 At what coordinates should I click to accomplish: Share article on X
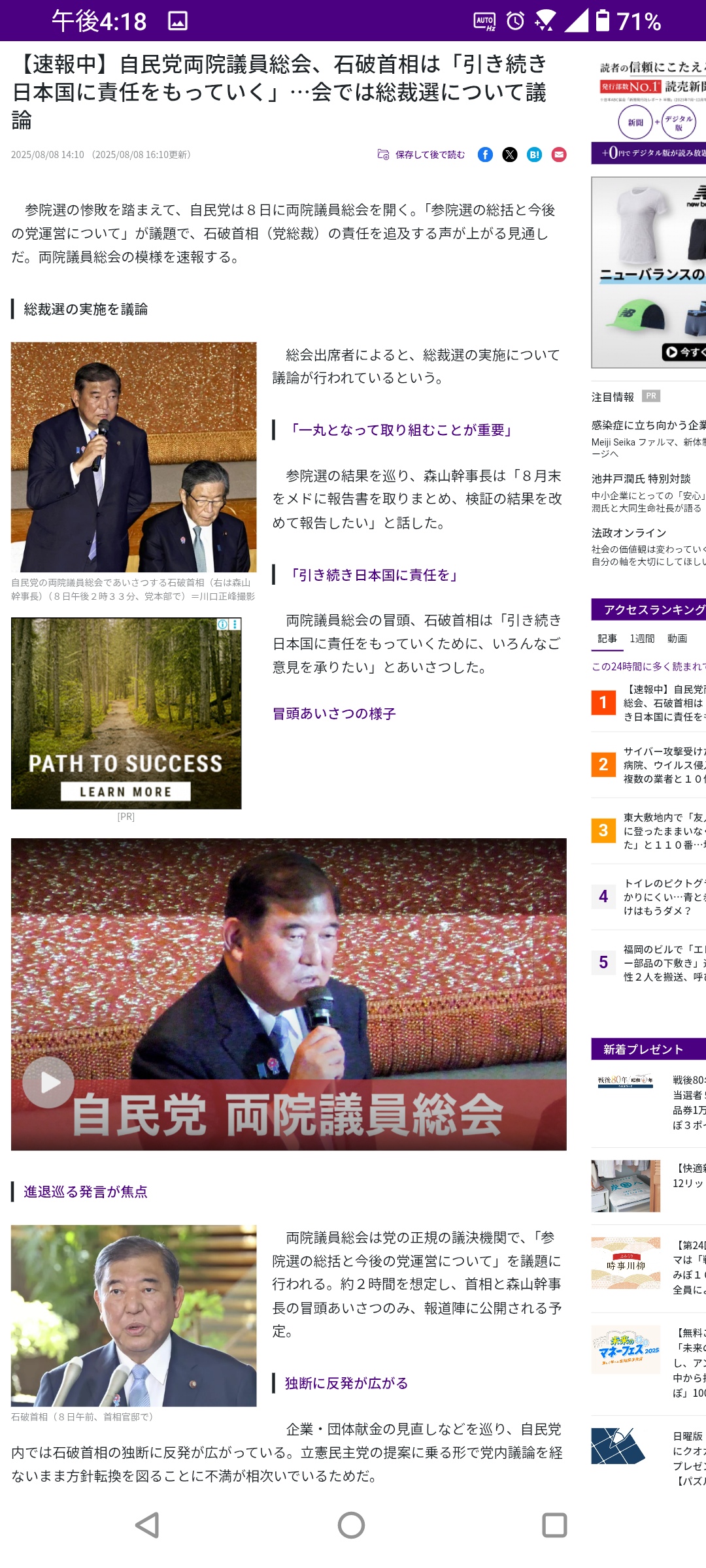(510, 155)
